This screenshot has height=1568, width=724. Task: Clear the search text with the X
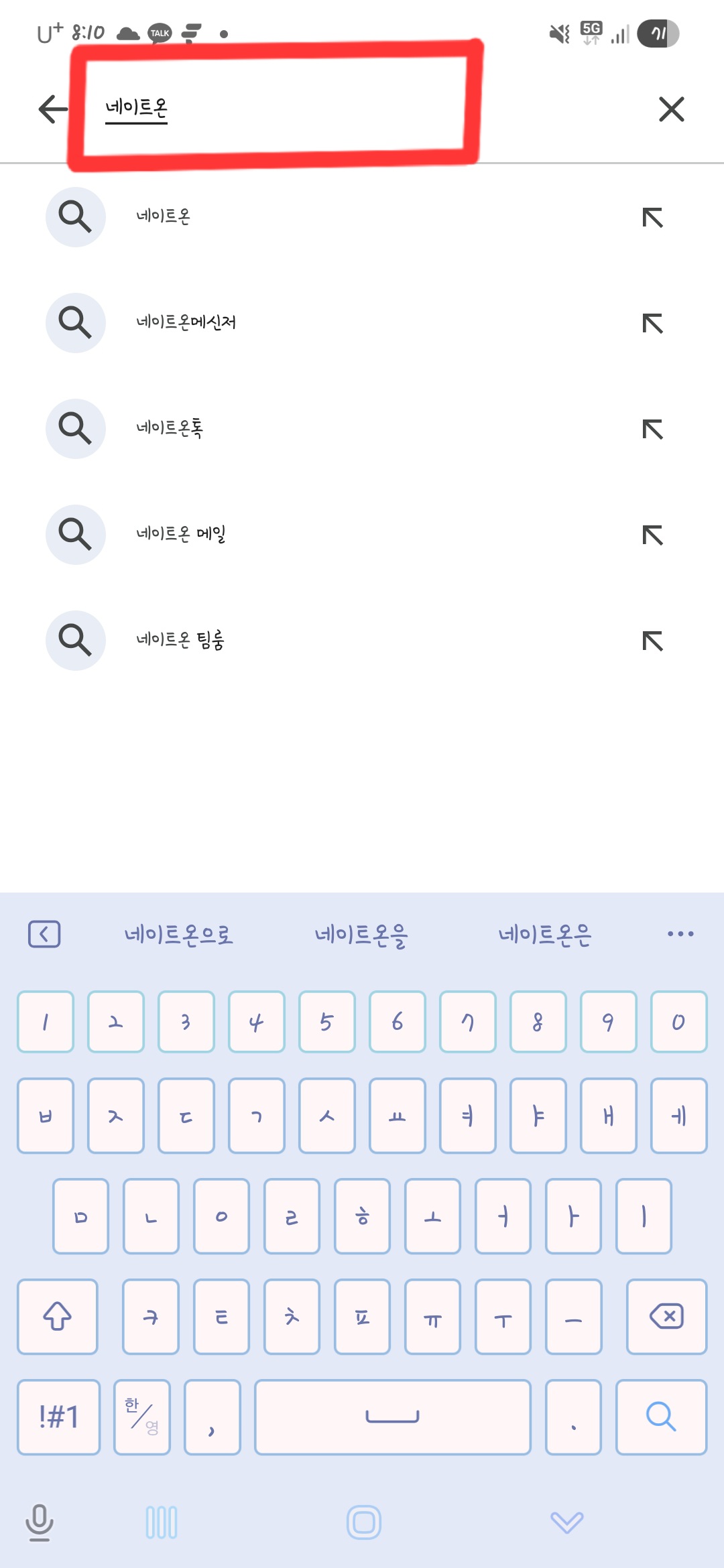tap(671, 109)
